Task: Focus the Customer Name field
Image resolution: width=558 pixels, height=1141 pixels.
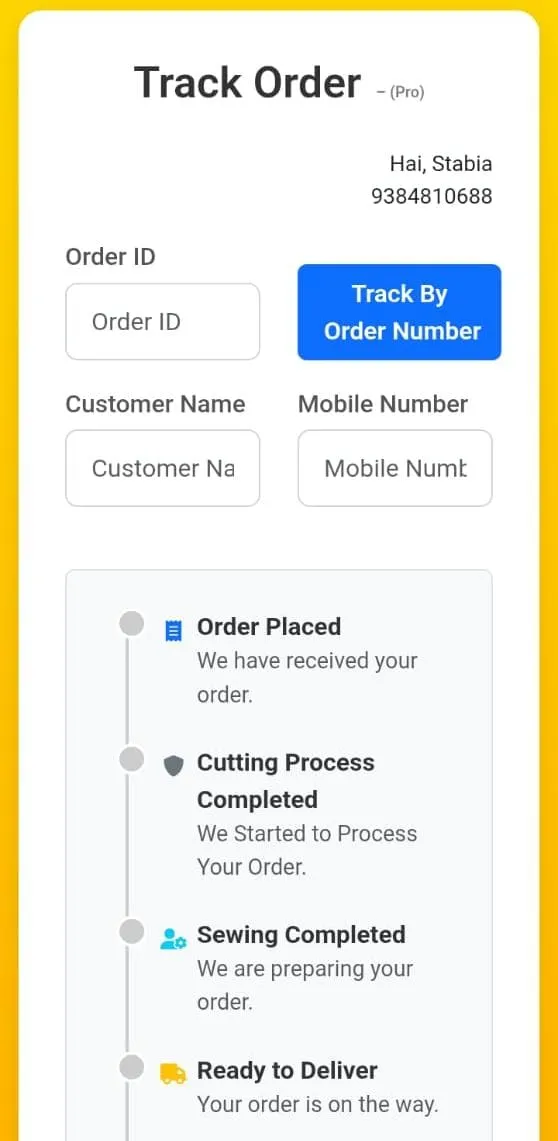Action: click(x=162, y=468)
